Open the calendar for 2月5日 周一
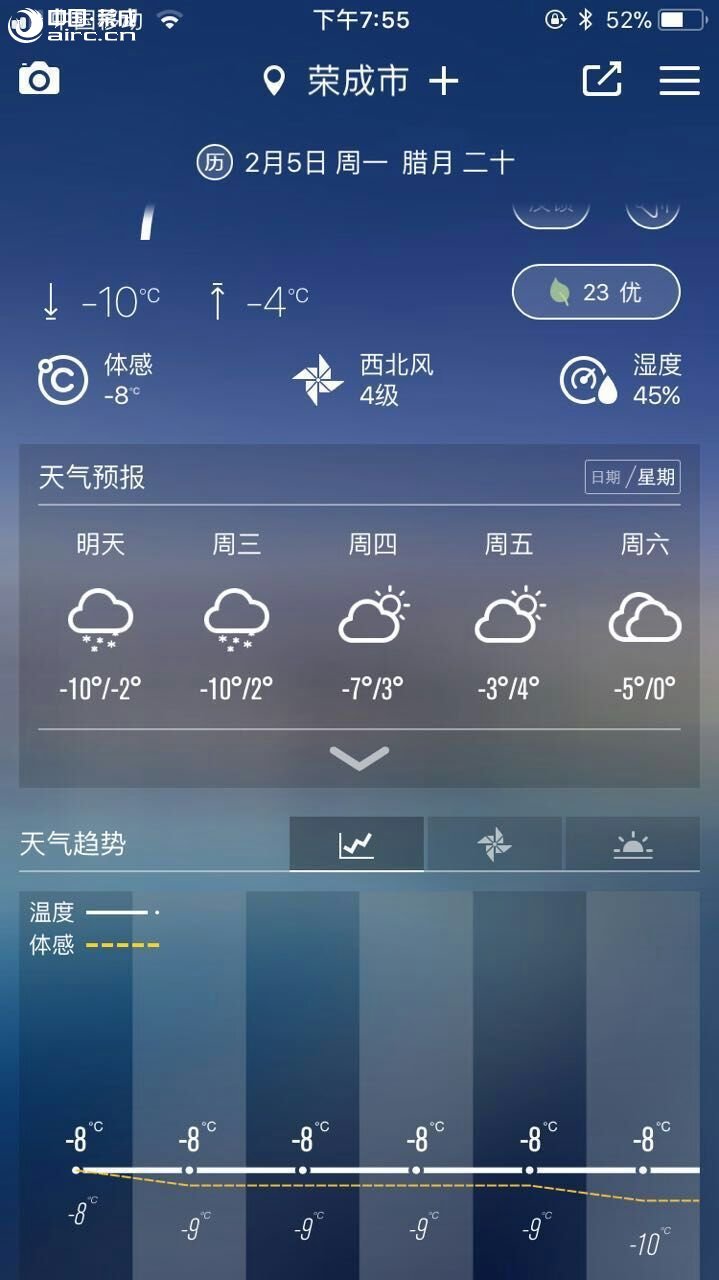 [356, 163]
